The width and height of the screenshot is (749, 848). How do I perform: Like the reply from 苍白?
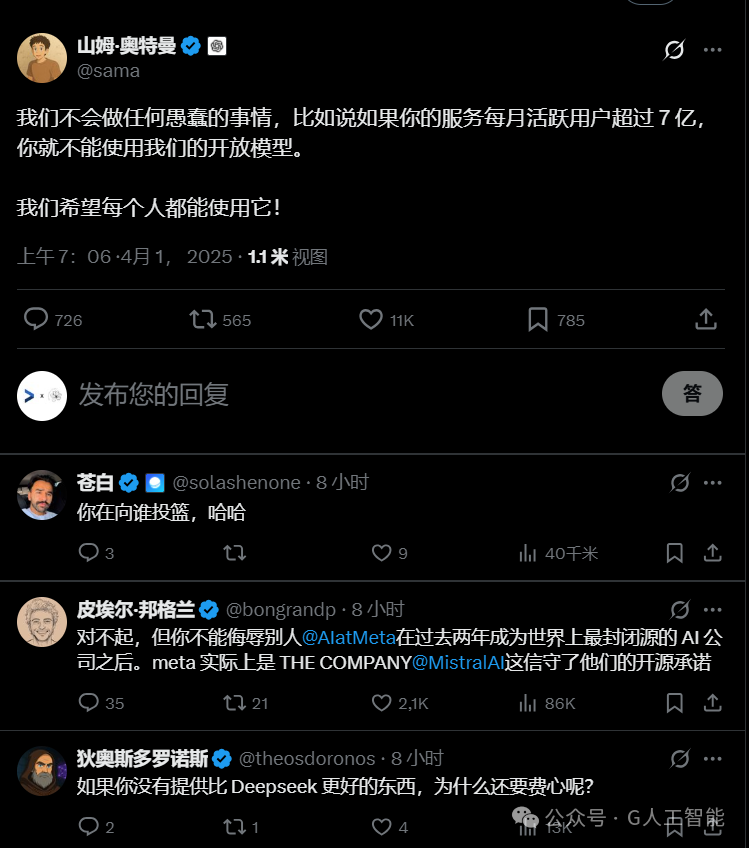coord(389,553)
